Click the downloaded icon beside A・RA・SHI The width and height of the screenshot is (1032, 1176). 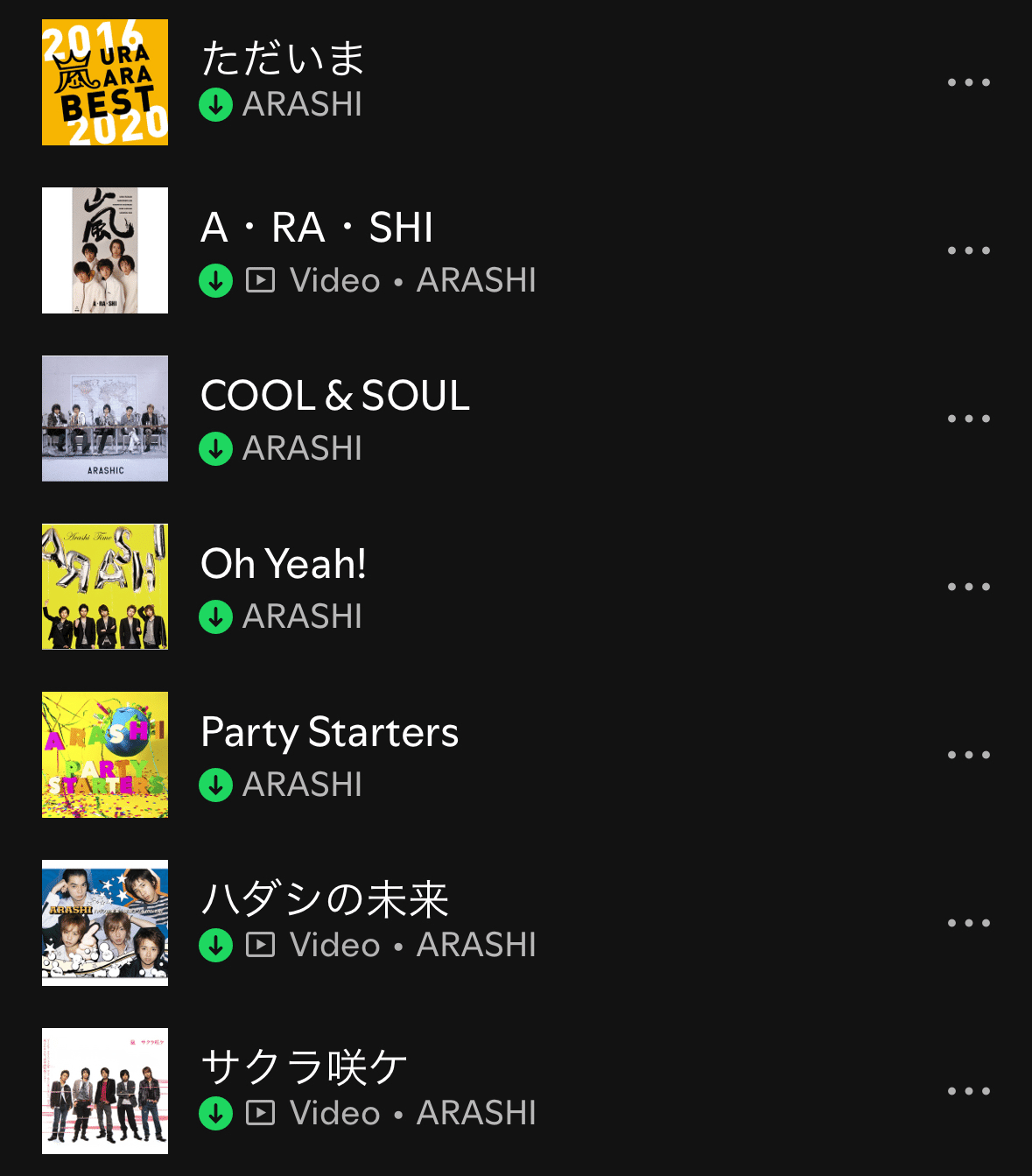point(215,279)
